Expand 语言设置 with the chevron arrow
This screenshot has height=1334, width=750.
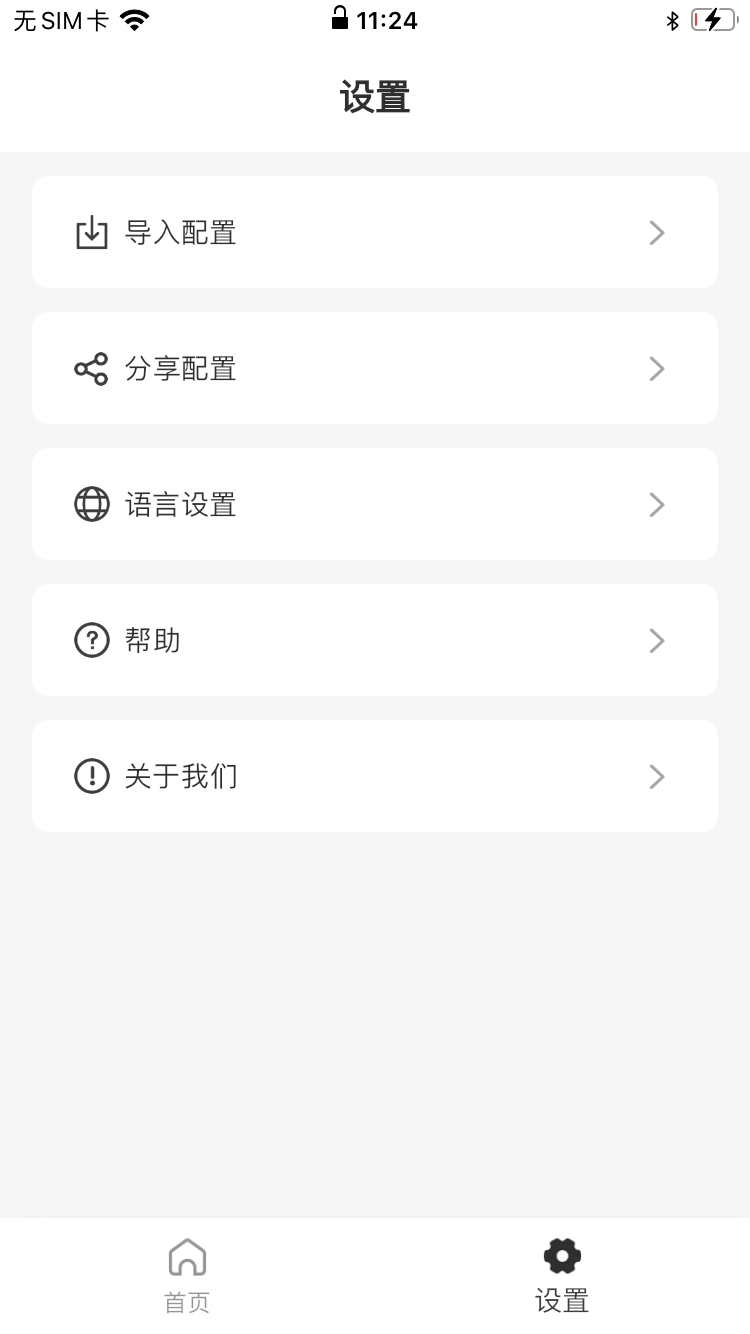pos(657,504)
